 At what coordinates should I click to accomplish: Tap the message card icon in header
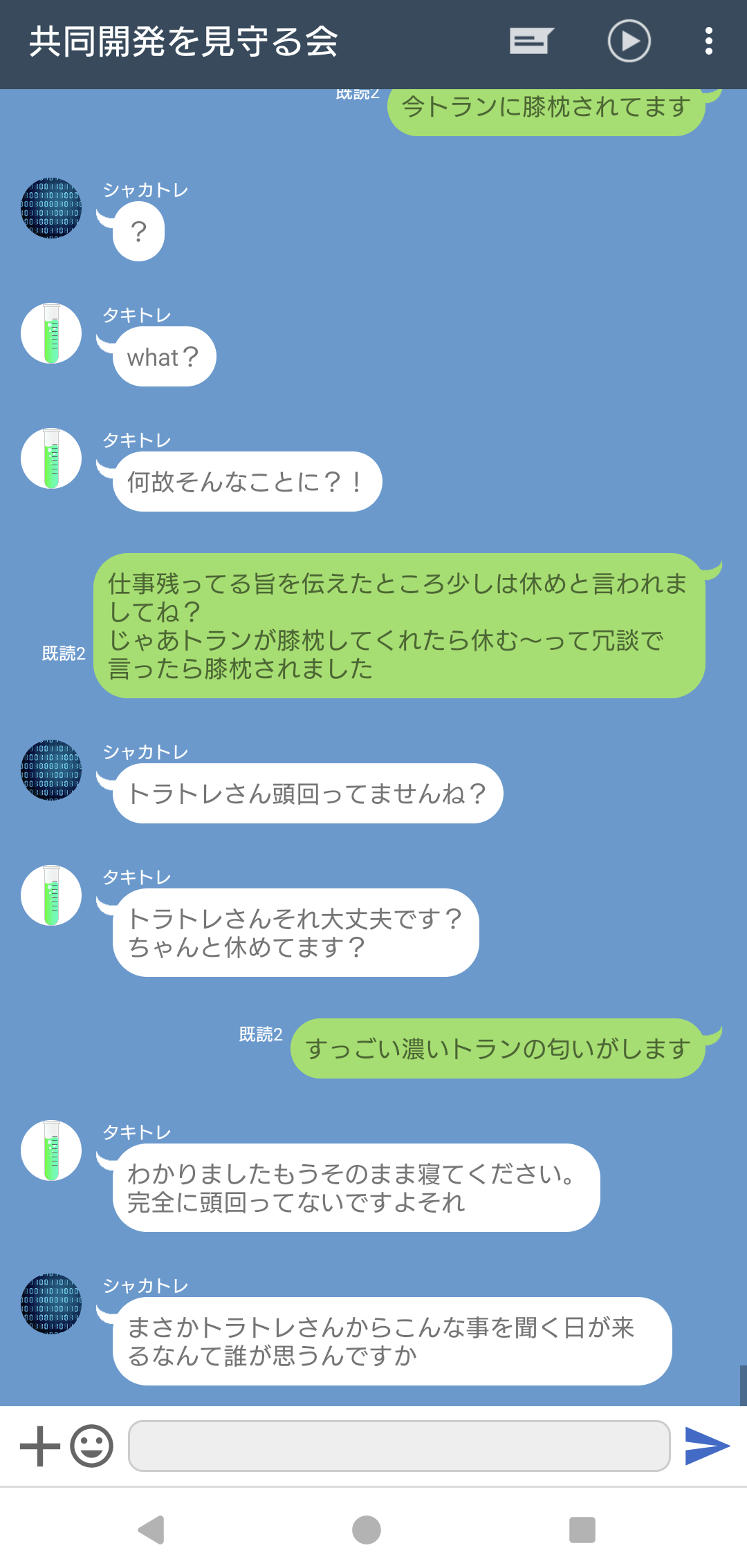click(531, 41)
